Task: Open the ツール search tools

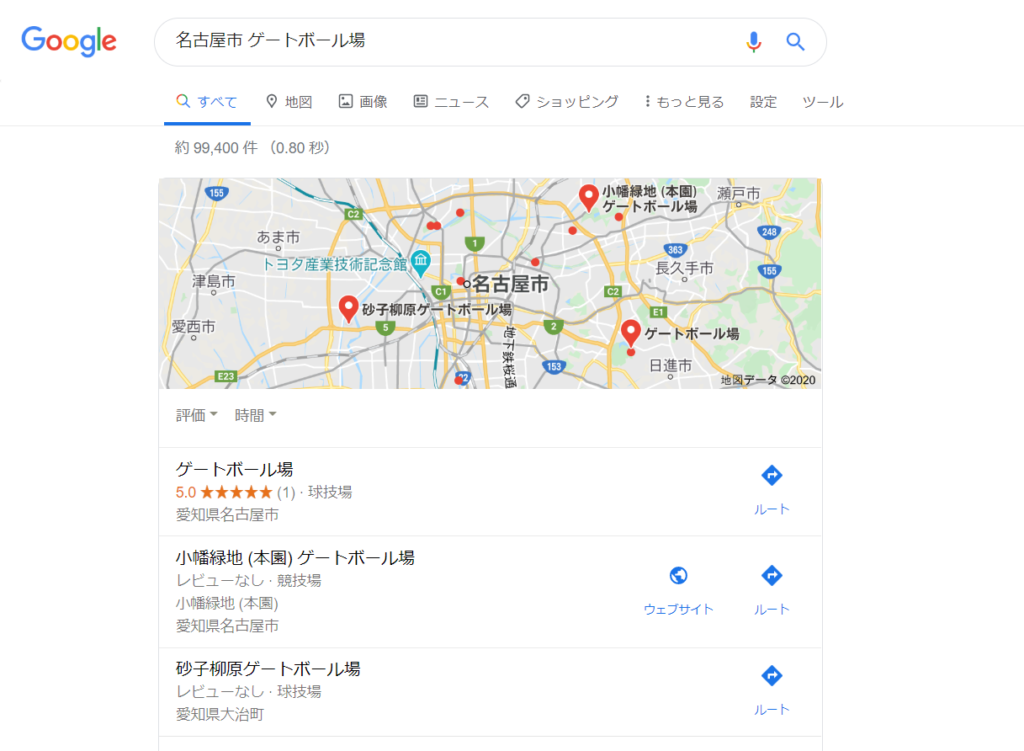Action: (x=822, y=101)
